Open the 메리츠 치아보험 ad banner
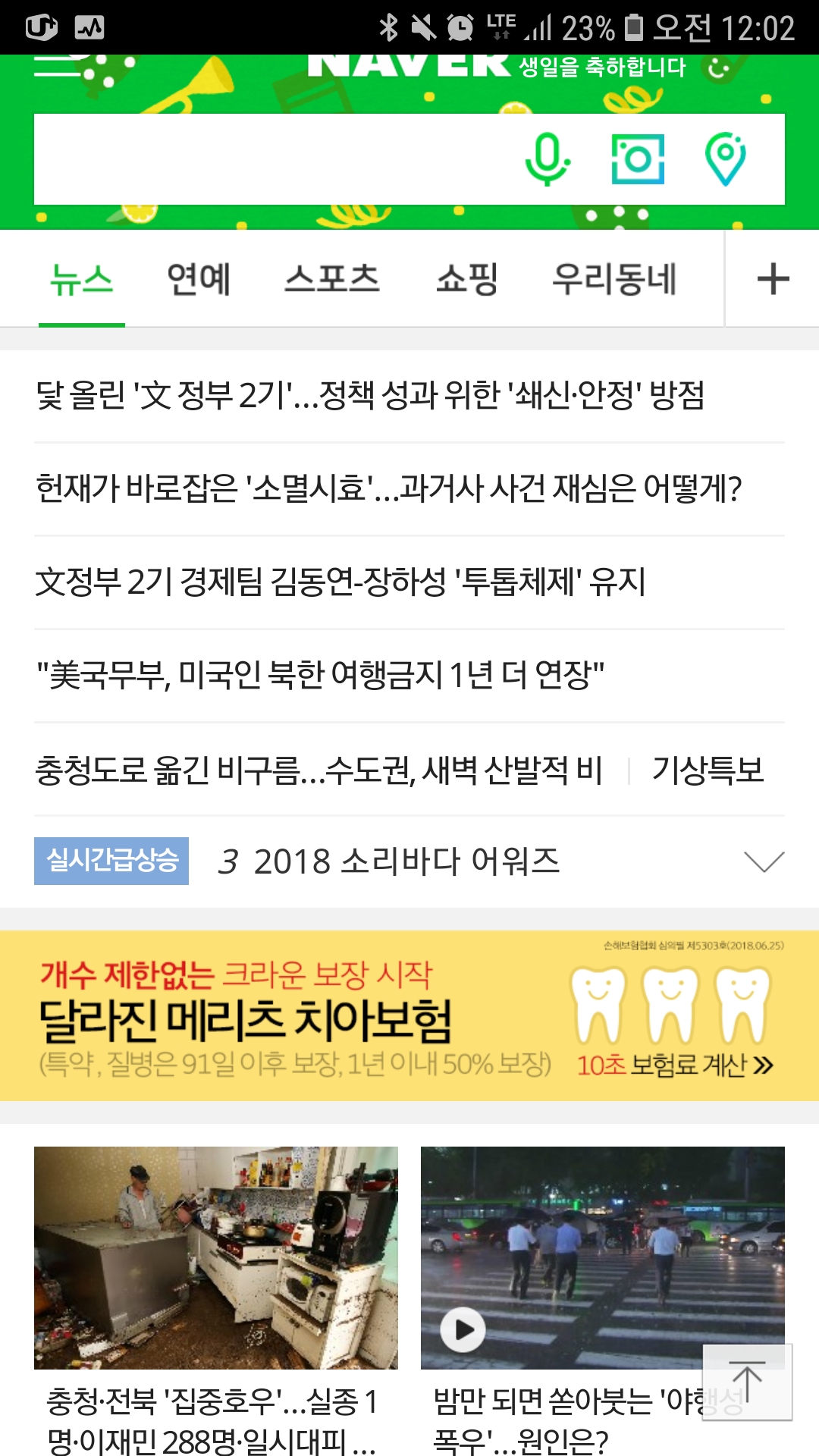This screenshot has width=819, height=1456. tap(409, 1015)
